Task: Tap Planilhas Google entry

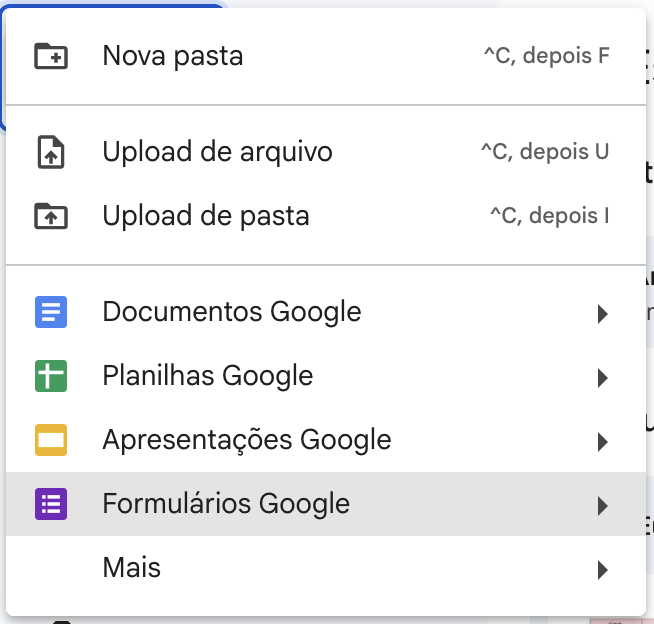Action: [x=207, y=376]
